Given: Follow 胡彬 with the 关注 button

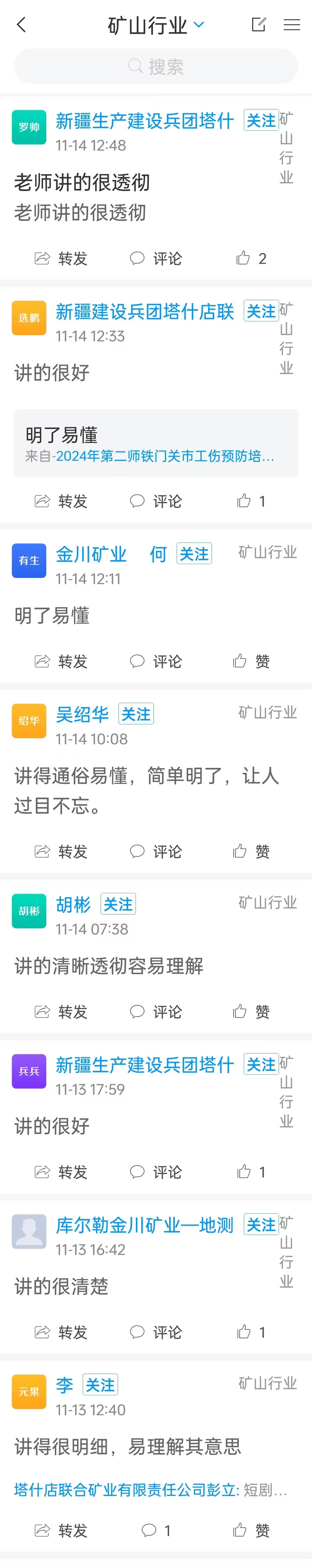Looking at the screenshot, I should click(118, 905).
